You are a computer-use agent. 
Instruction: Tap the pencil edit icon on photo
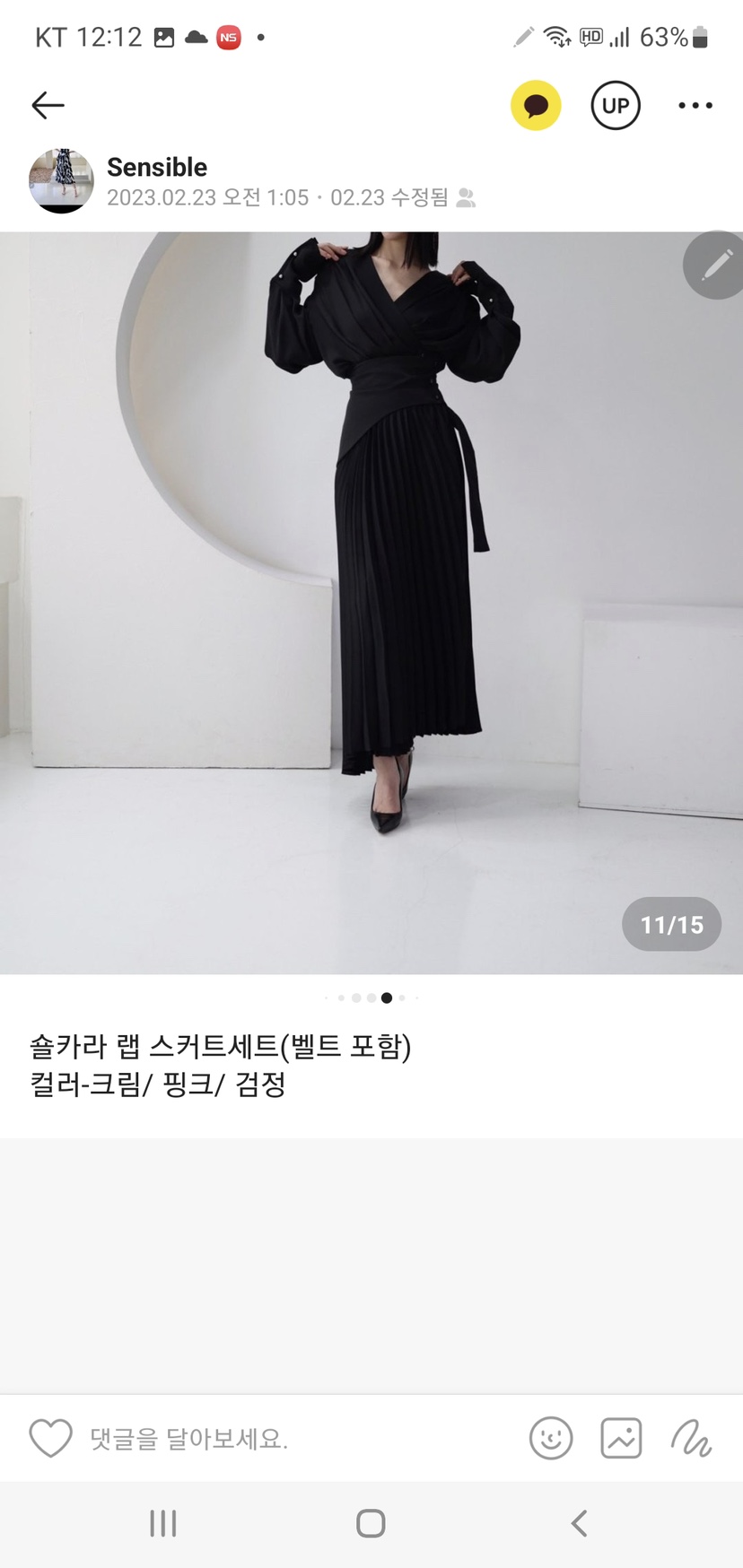point(715,266)
